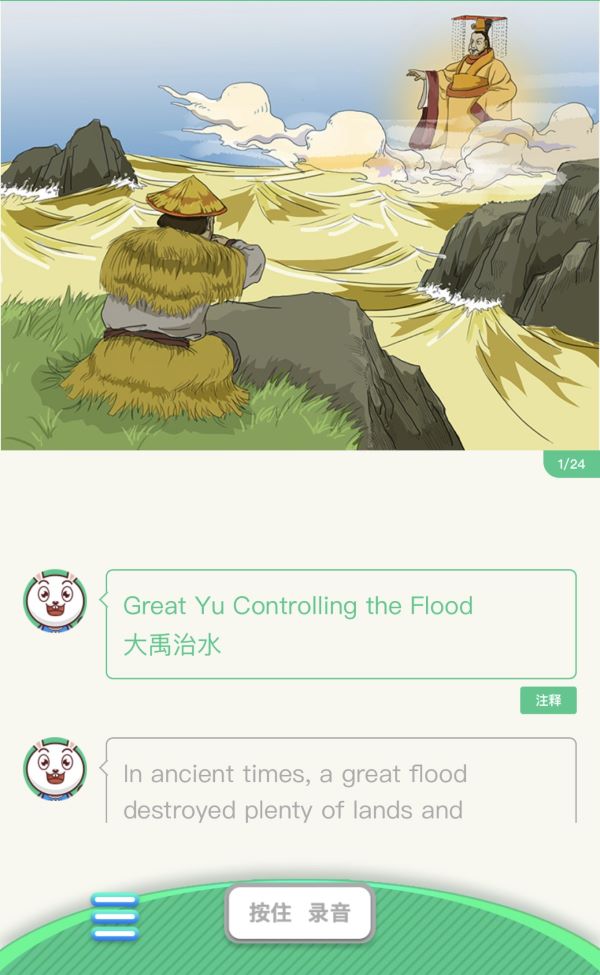Open the 注释 annotation button
Viewport: 600px width, 975px height.
[x=548, y=700]
